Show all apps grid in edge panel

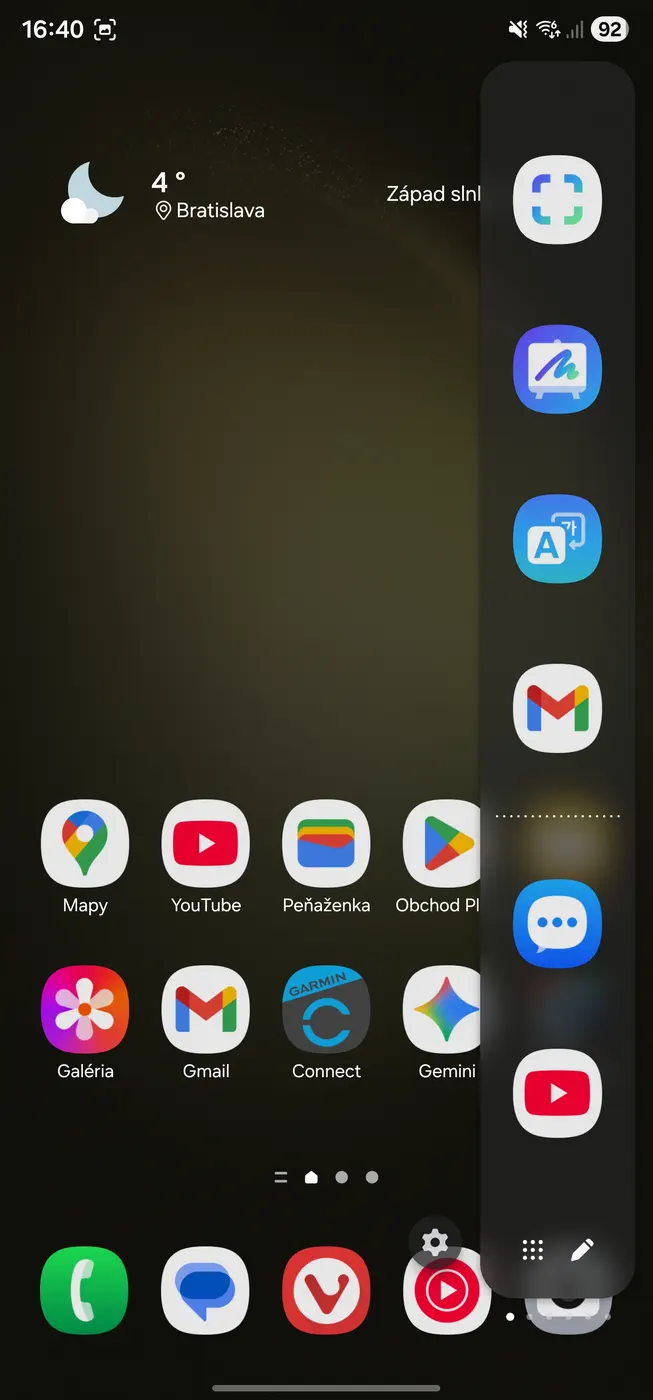tap(533, 1249)
